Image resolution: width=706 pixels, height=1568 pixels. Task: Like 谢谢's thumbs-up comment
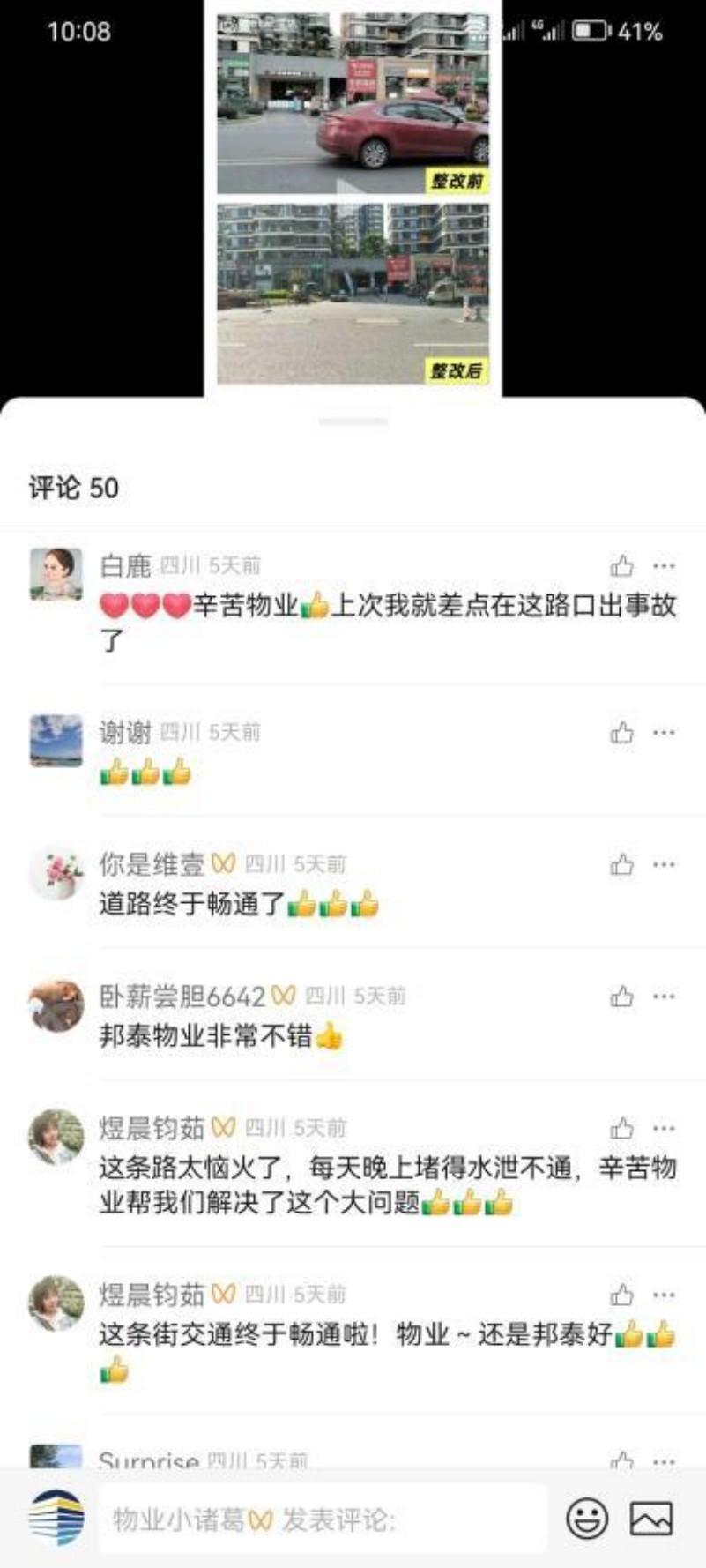(622, 733)
